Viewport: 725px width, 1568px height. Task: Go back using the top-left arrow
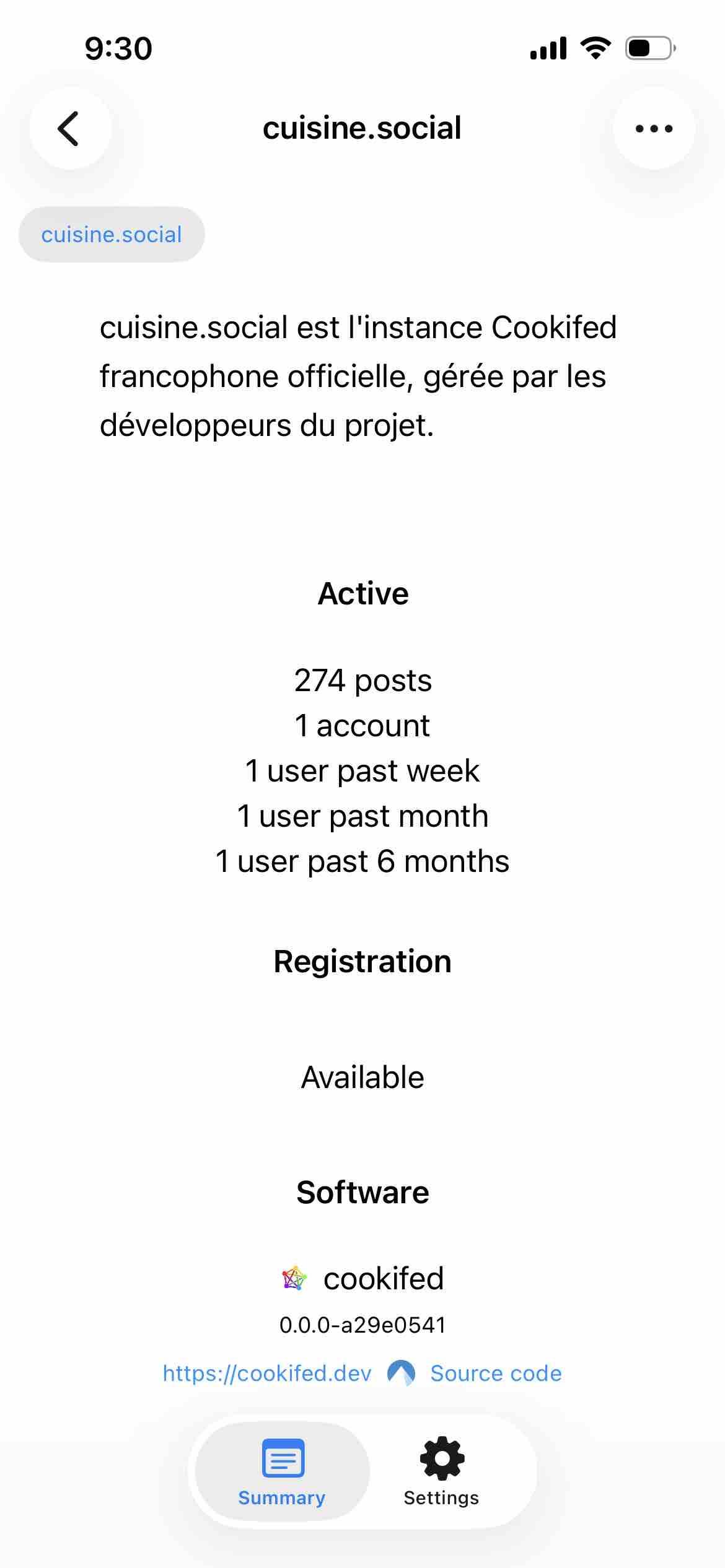[x=70, y=128]
